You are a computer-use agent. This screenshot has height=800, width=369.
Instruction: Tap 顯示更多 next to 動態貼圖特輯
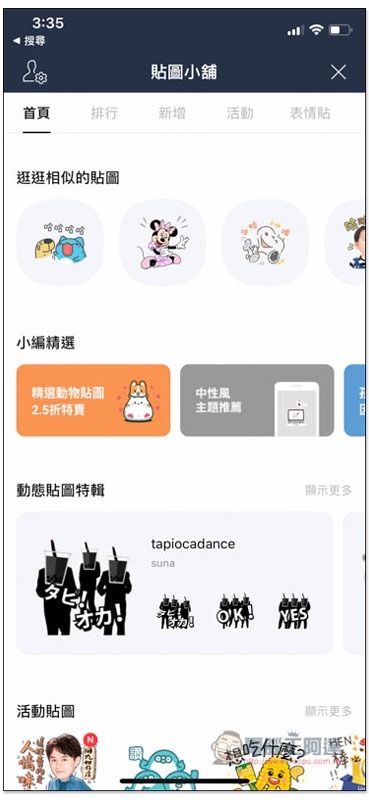click(328, 490)
